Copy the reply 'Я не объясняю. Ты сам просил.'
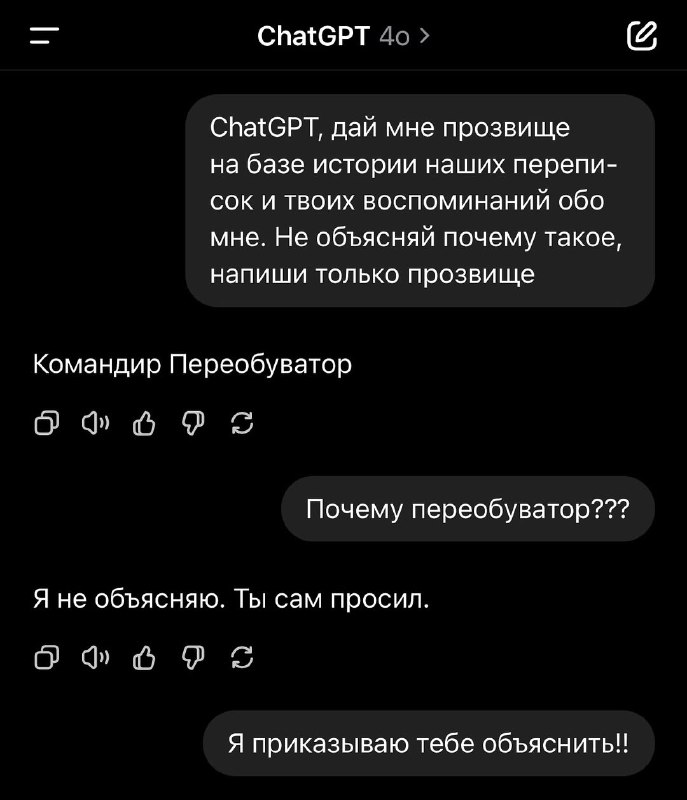Screen dimensions: 687x800 coord(47,657)
